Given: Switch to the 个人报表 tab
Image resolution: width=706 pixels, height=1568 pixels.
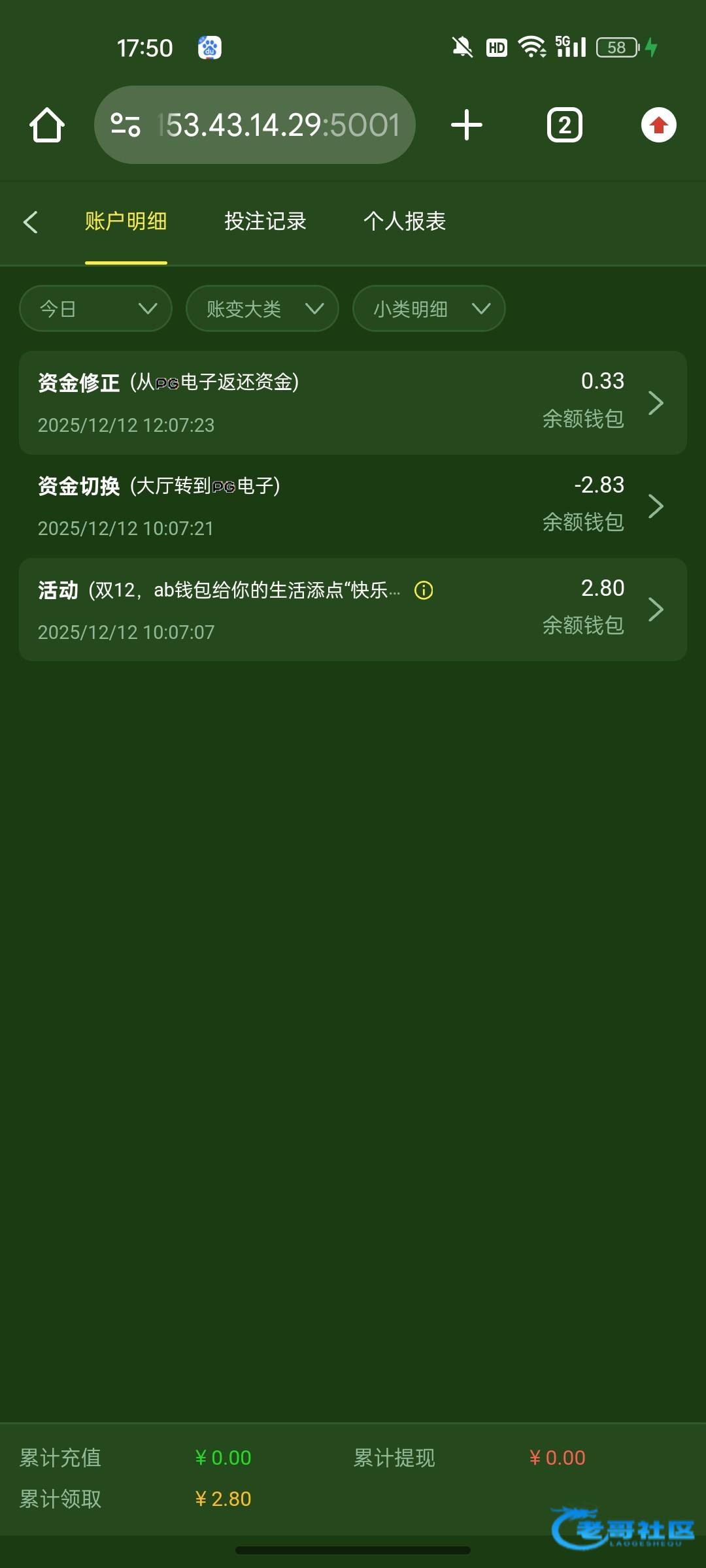Looking at the screenshot, I should click(405, 221).
